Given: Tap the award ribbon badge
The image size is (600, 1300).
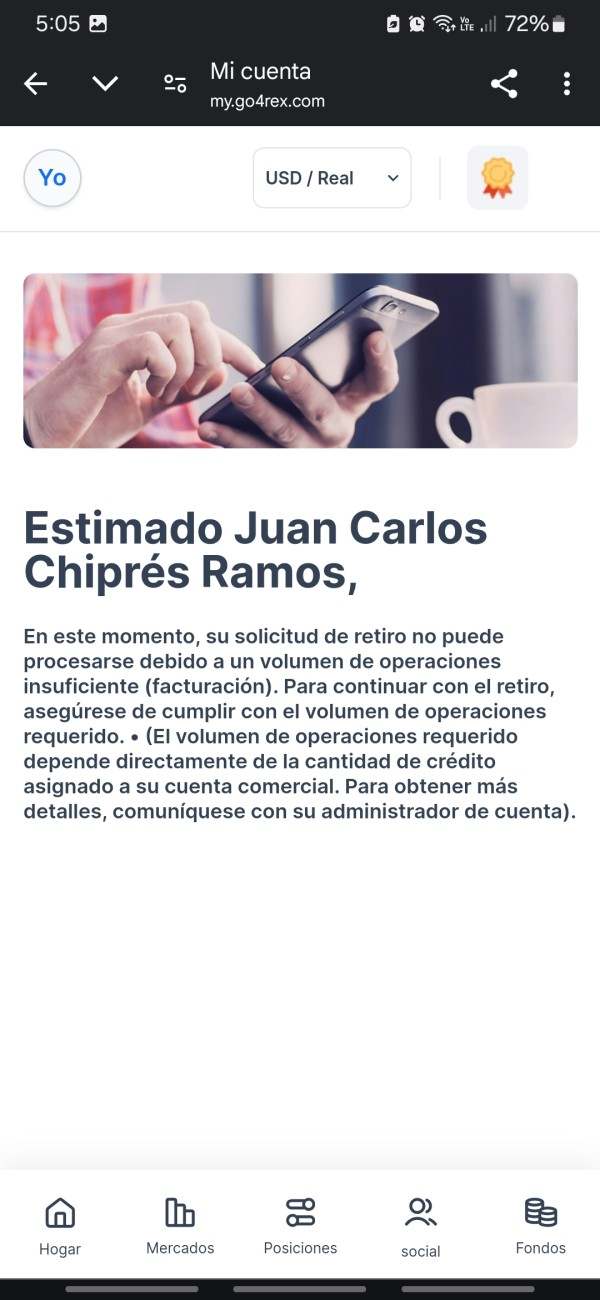Looking at the screenshot, I should [x=497, y=178].
